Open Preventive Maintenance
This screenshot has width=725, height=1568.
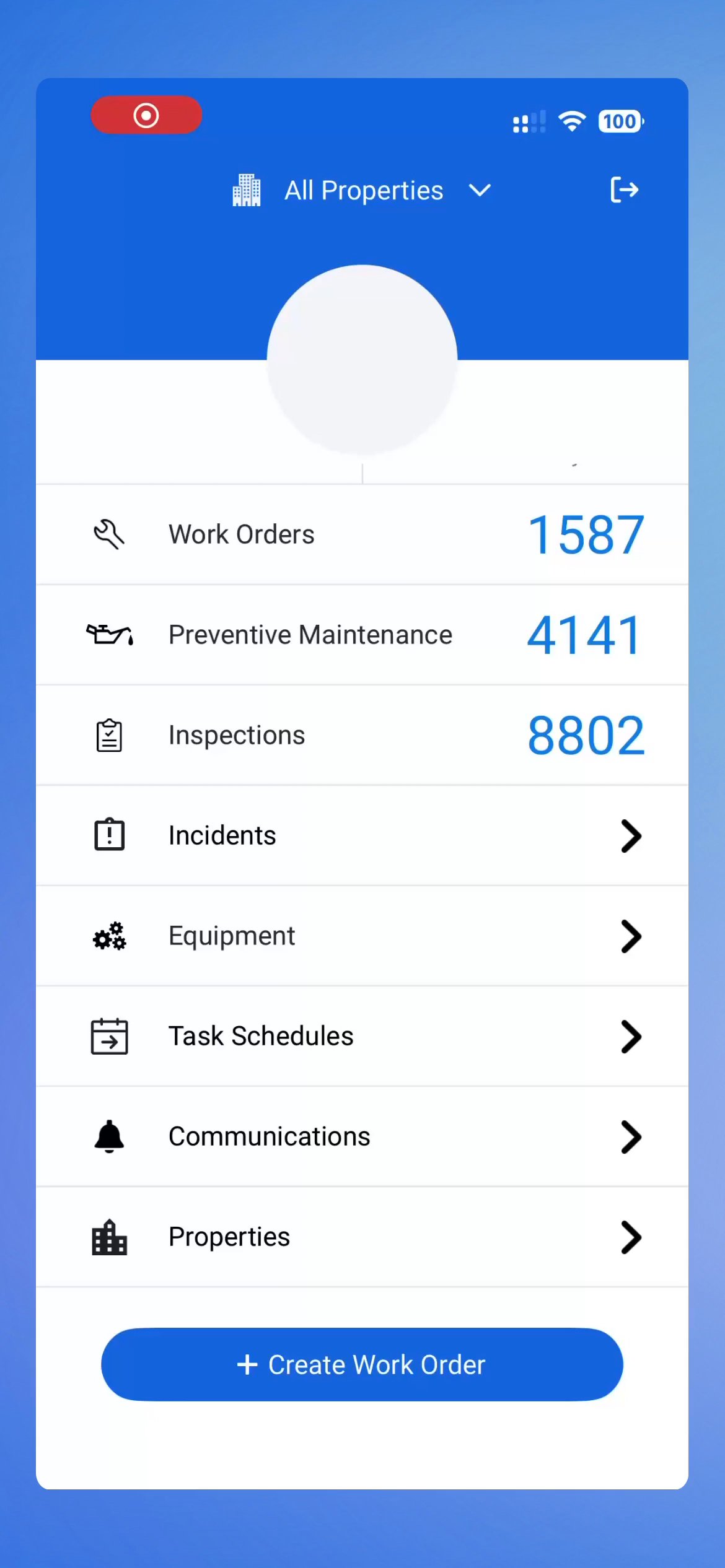(362, 635)
